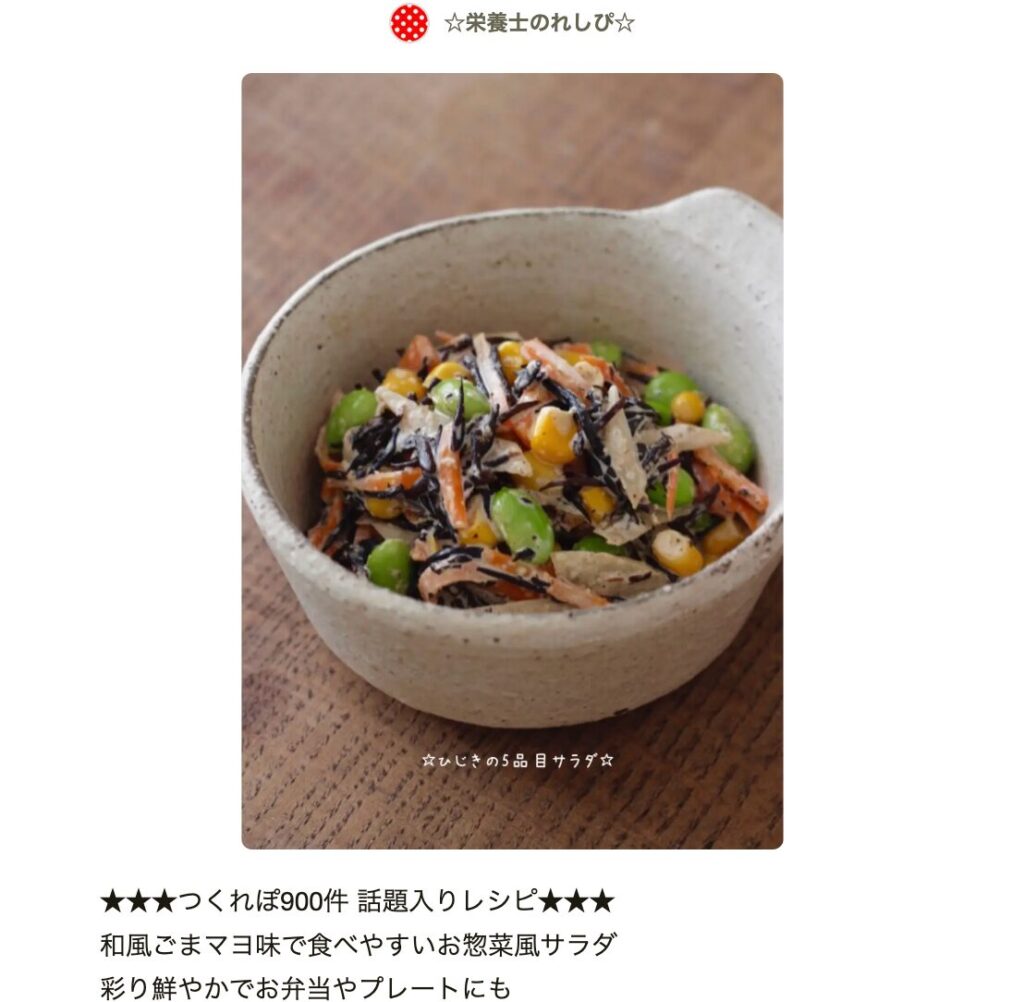Open the ☆栄養士のれしぴ☆ author profile

click(538, 23)
